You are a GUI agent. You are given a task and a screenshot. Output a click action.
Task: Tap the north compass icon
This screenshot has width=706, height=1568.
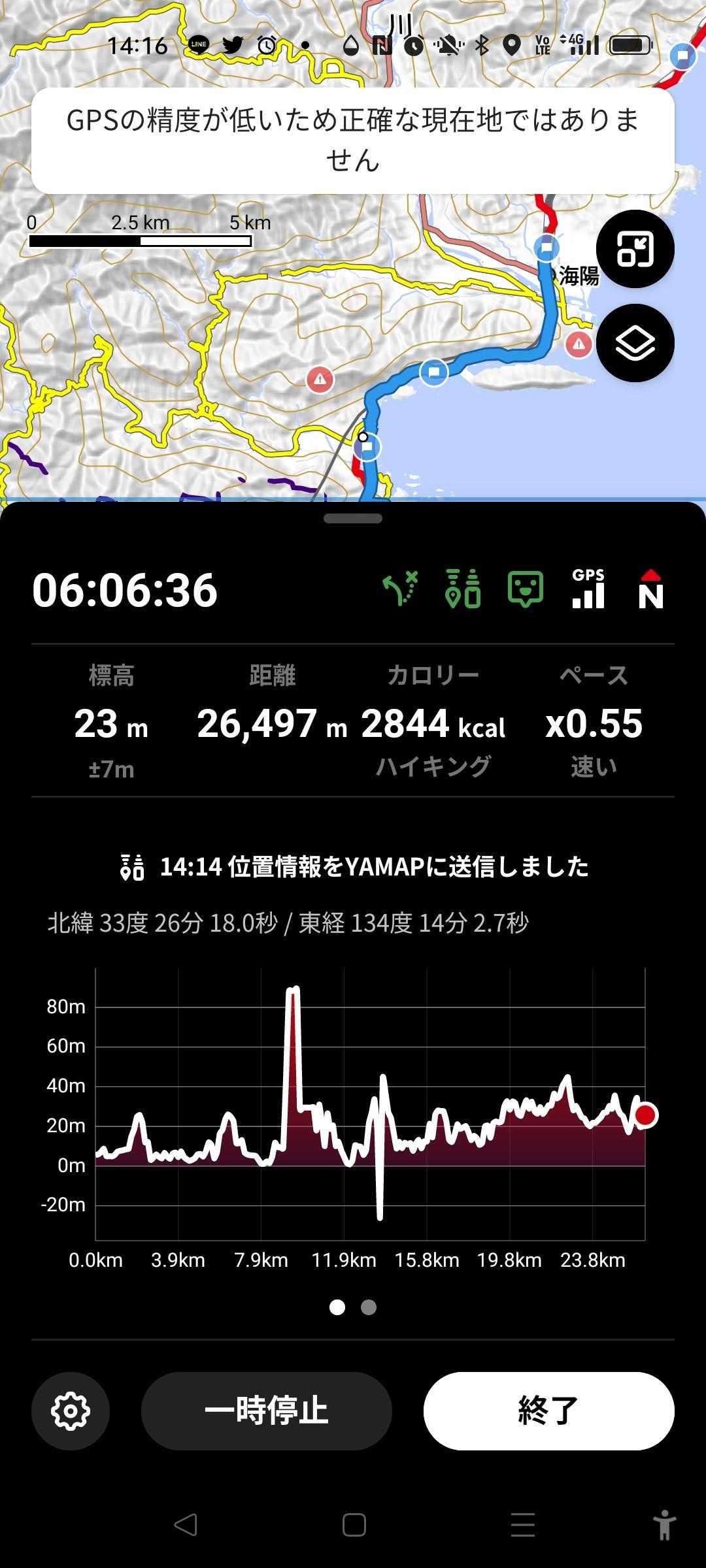(651, 589)
